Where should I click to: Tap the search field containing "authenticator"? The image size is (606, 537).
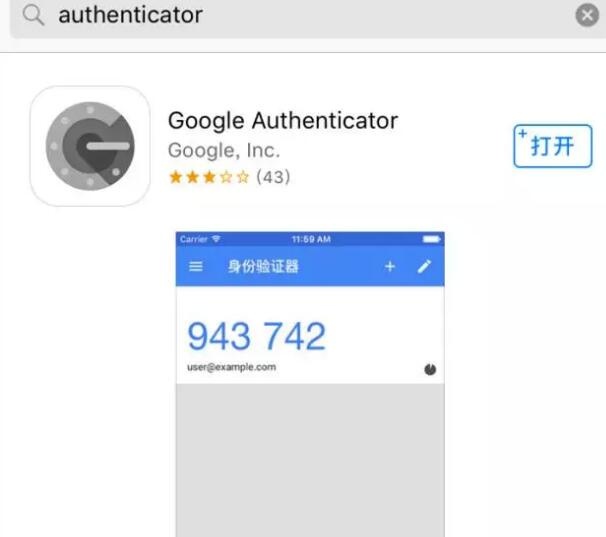[300, 15]
